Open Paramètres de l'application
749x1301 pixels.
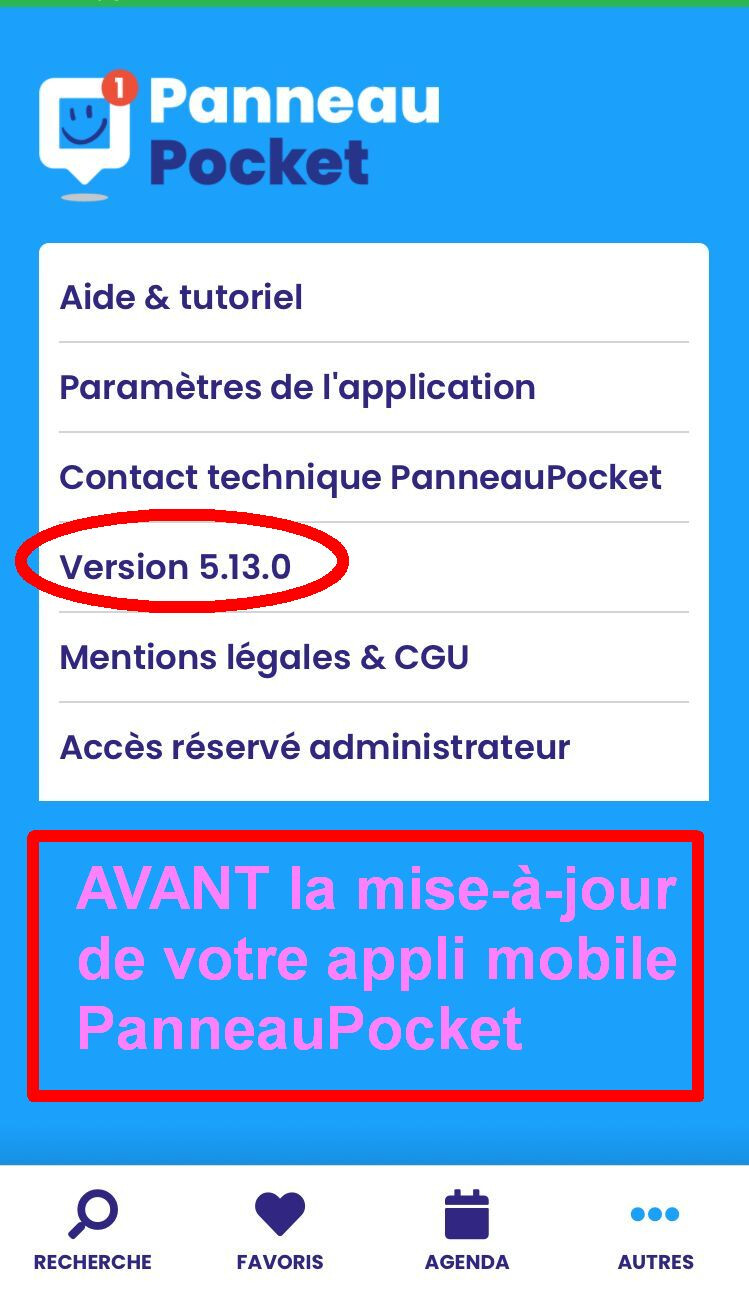click(373, 387)
